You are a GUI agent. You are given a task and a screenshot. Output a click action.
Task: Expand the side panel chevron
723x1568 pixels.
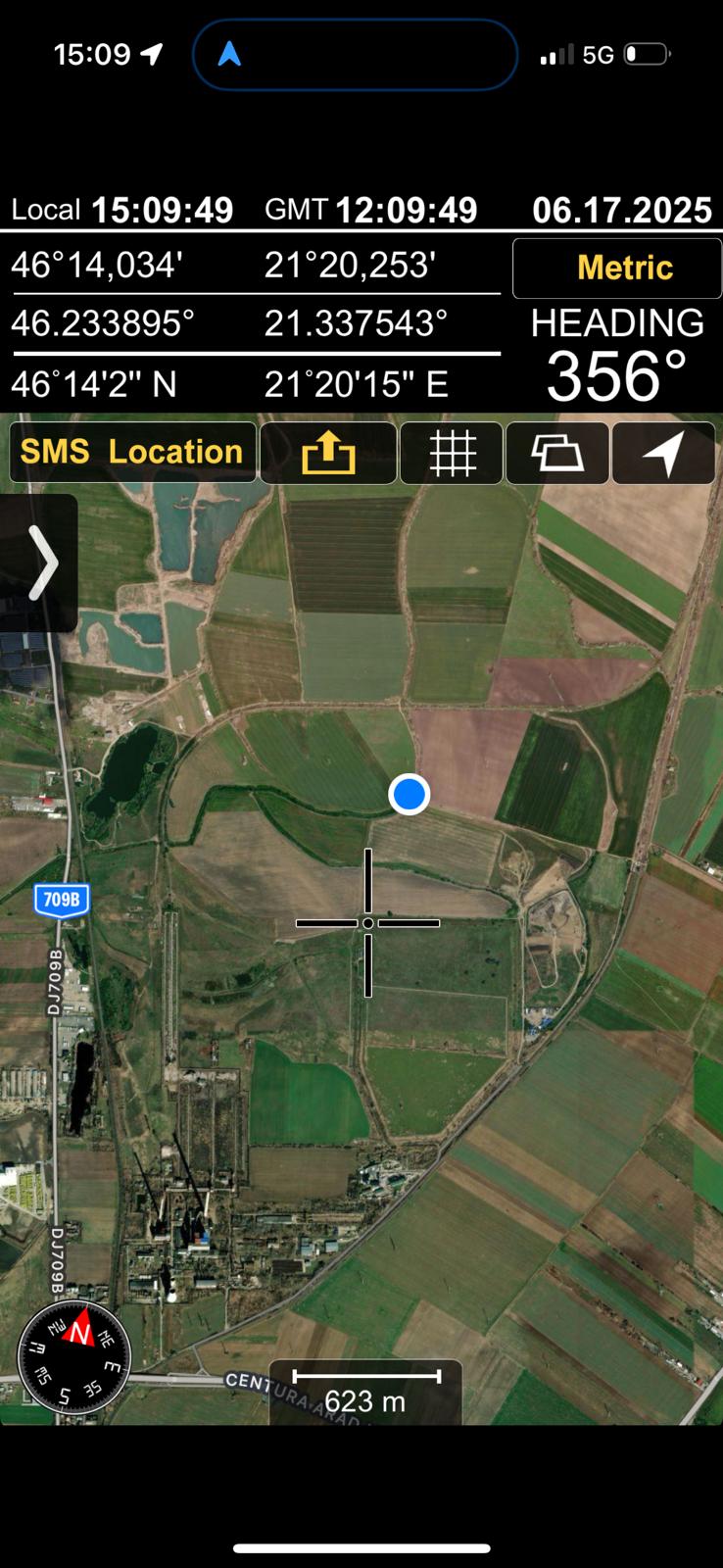[40, 563]
